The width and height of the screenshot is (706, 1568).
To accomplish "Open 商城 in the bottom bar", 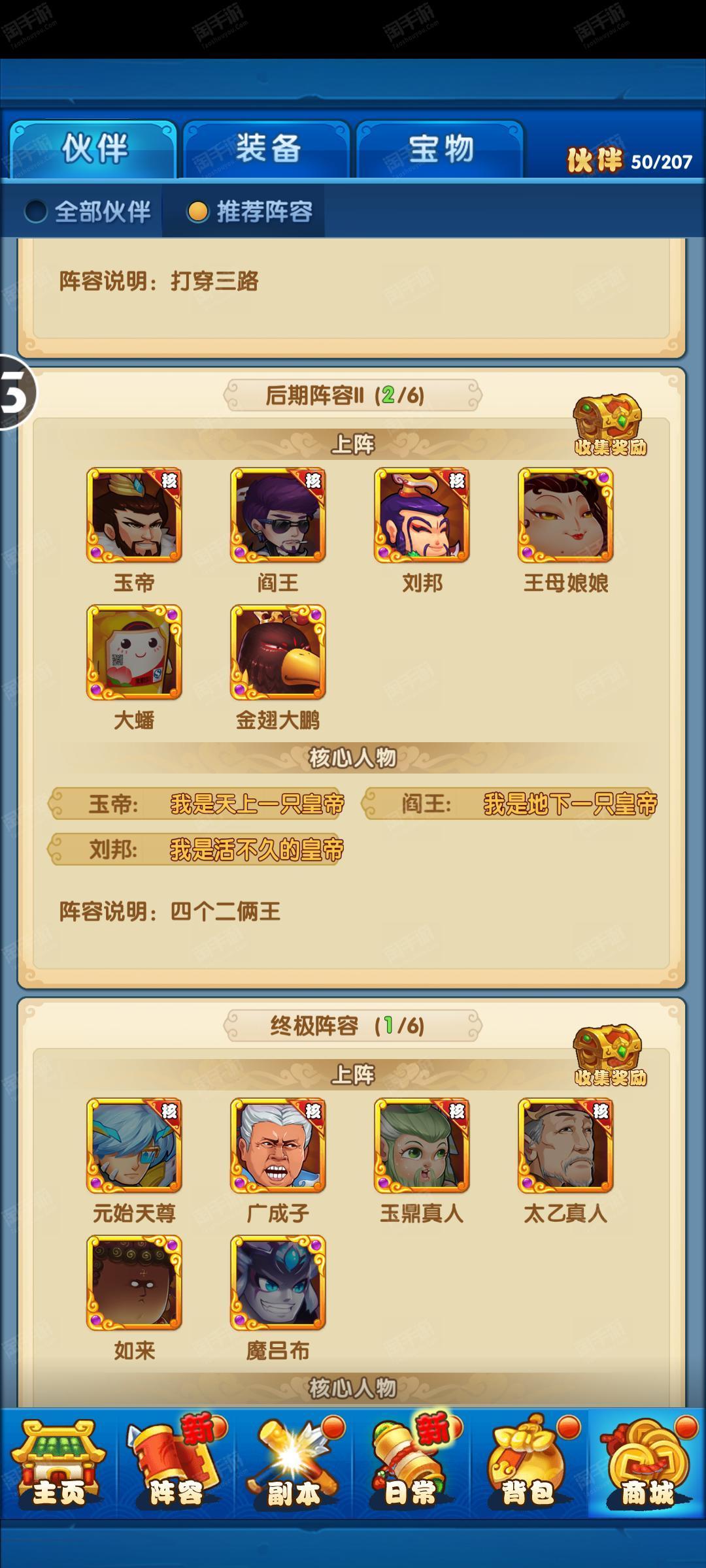I will click(647, 1463).
